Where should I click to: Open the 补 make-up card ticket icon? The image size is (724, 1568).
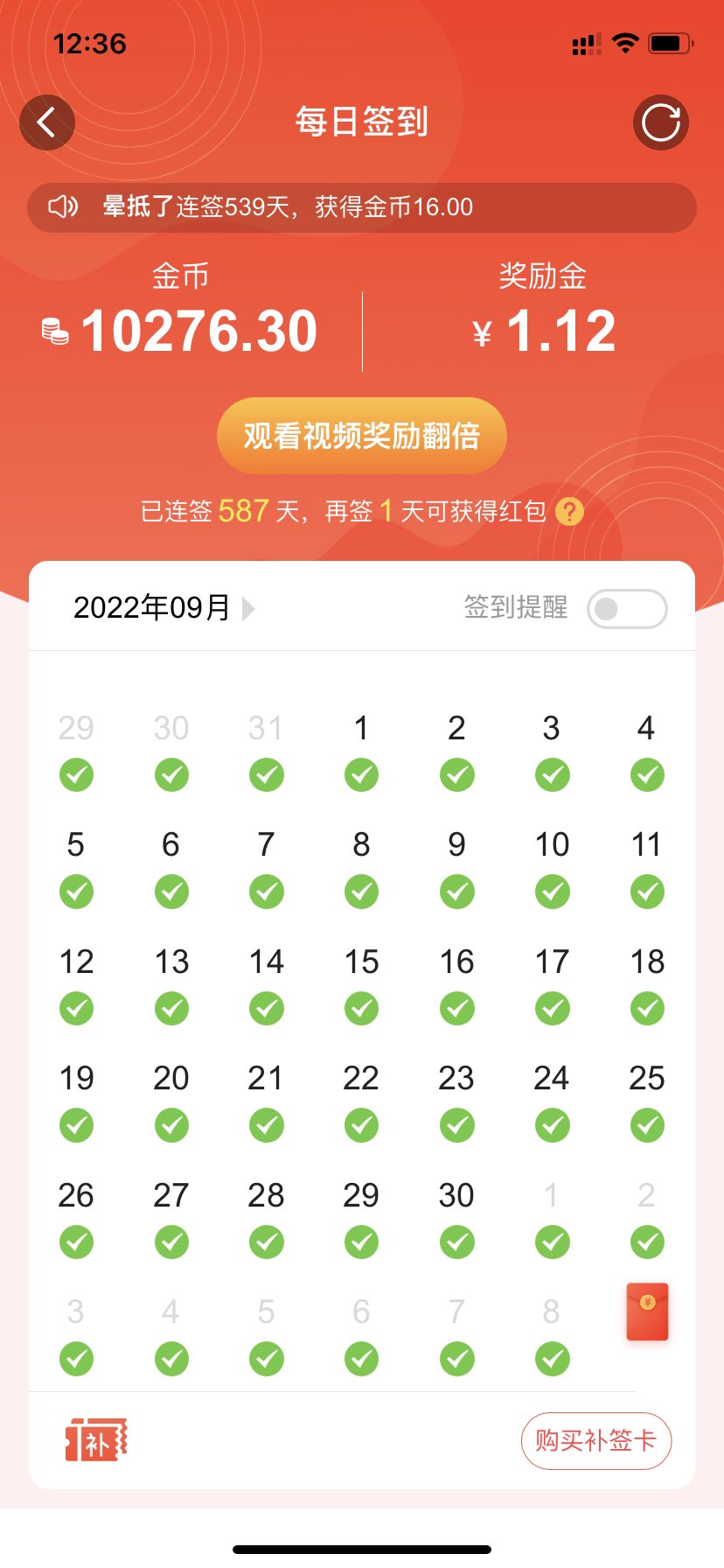point(96,1440)
